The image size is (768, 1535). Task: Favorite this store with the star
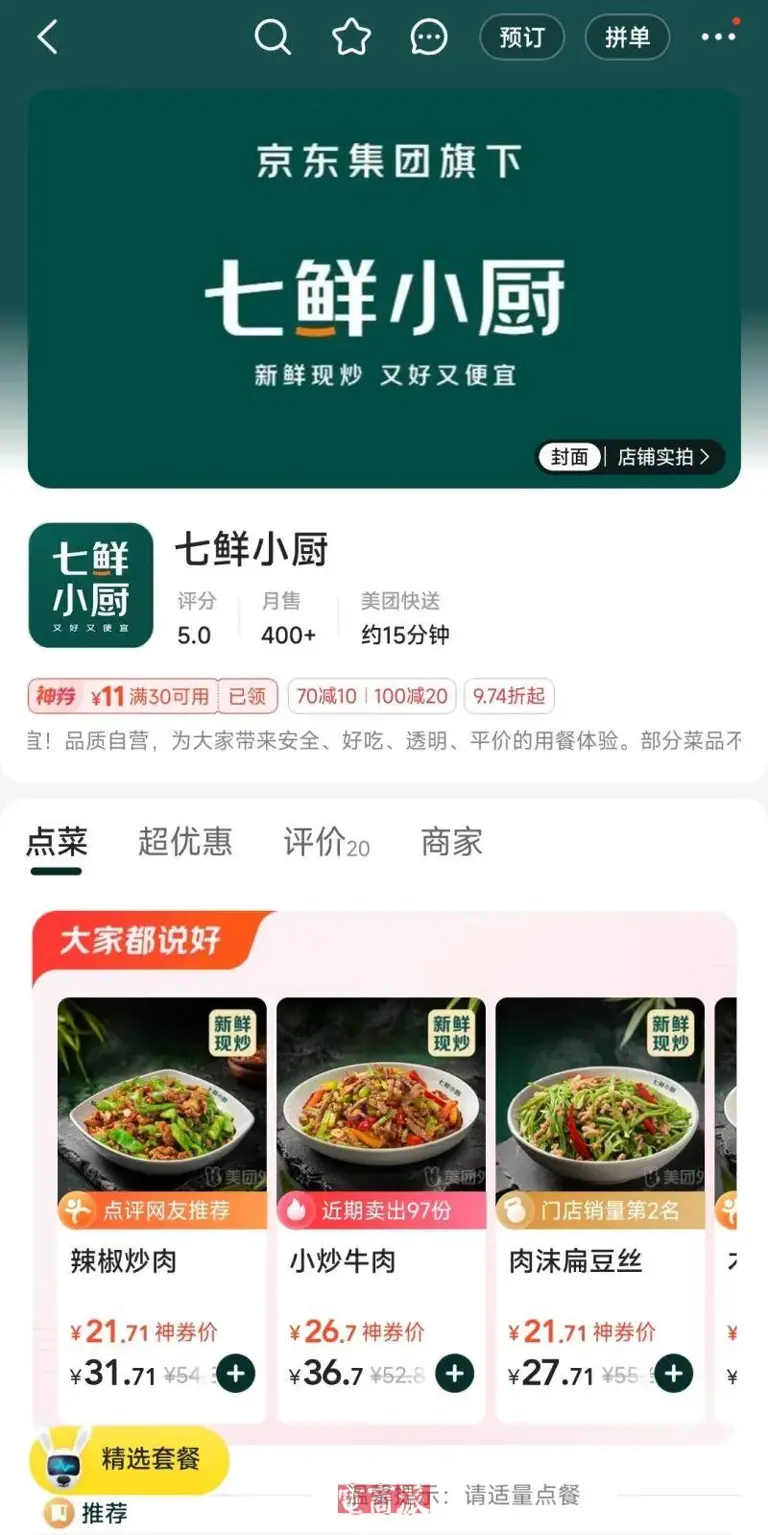pyautogui.click(x=351, y=38)
